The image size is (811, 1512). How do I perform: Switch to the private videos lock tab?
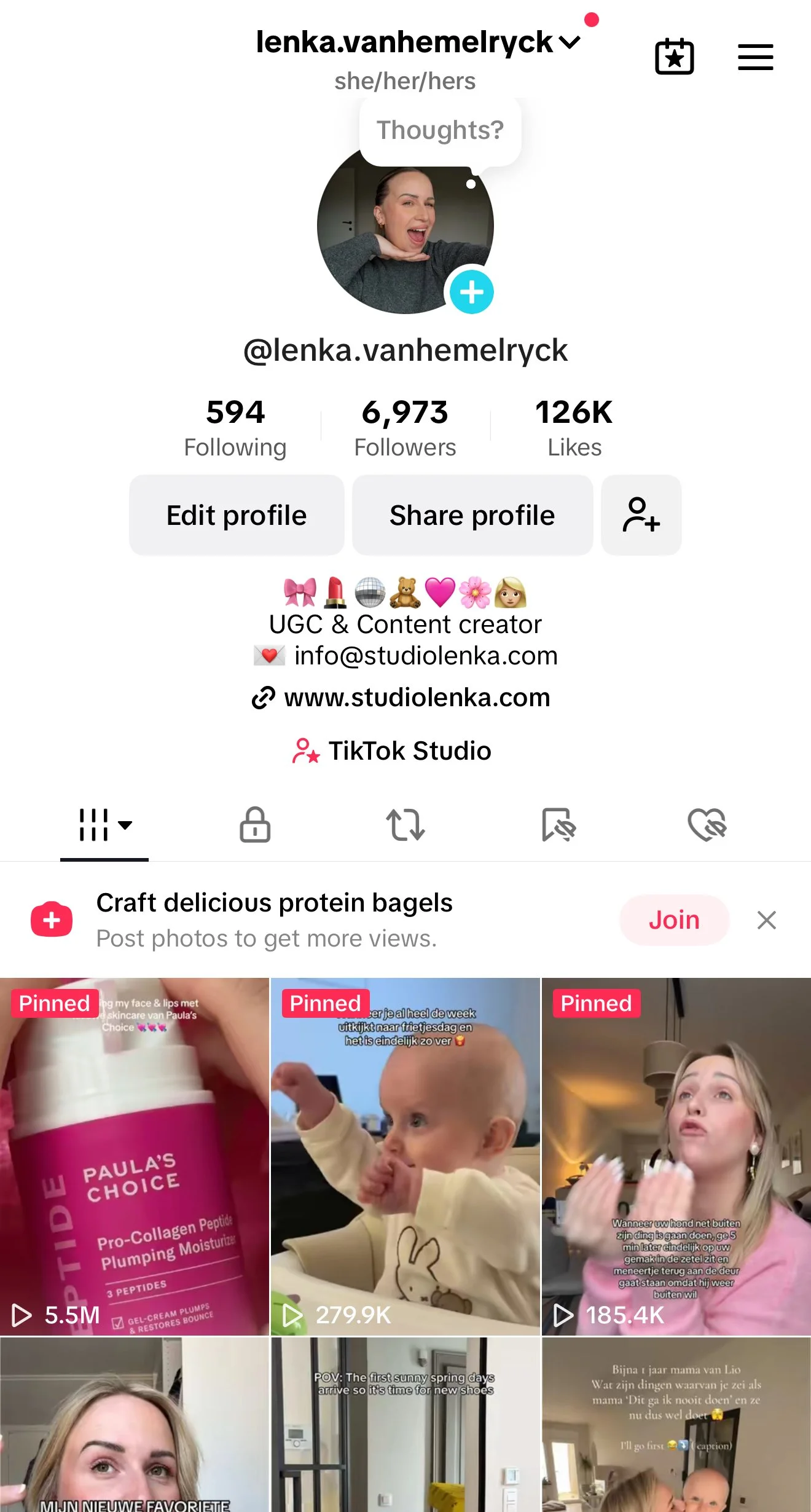point(255,824)
